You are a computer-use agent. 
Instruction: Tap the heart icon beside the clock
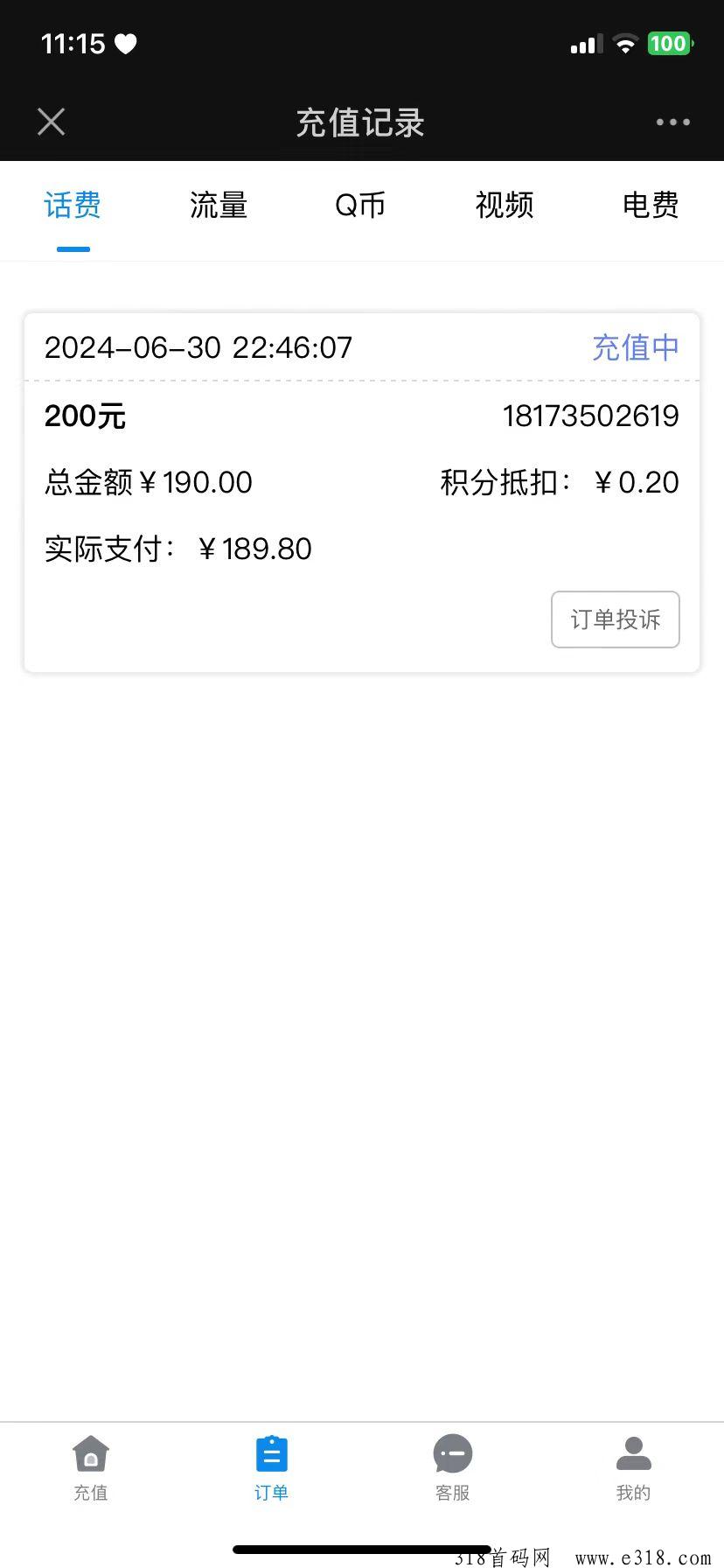(x=128, y=42)
